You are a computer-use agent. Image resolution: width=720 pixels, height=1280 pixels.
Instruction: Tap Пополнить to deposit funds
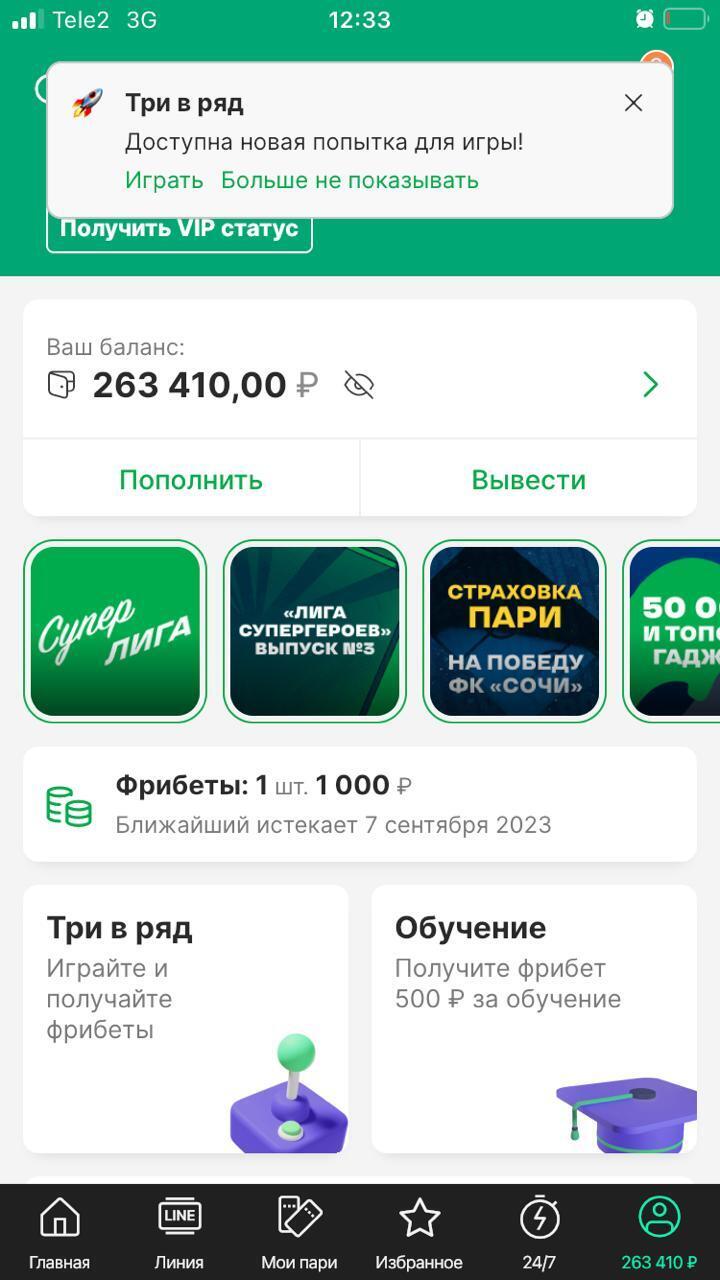point(191,480)
